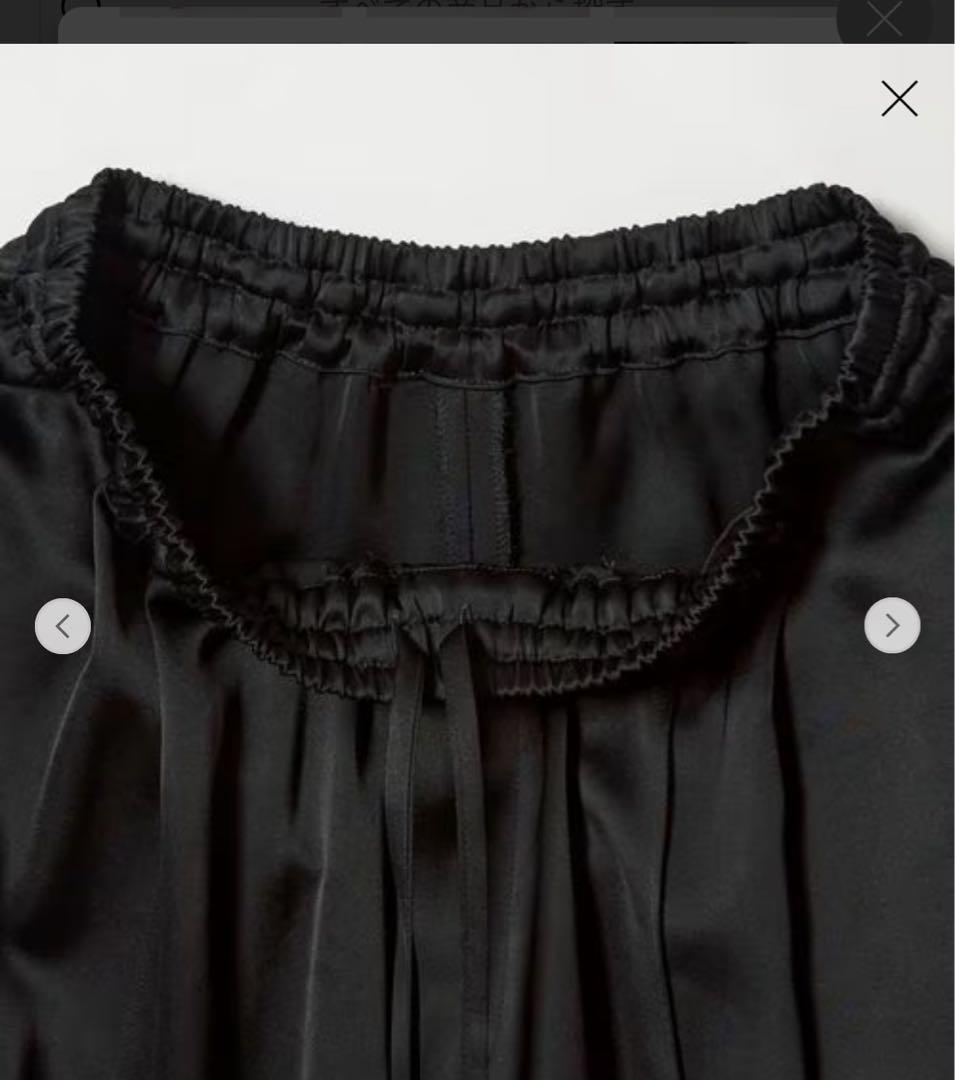The width and height of the screenshot is (955, 1080).
Task: Close the full-screen photo viewer
Action: pos(897,99)
